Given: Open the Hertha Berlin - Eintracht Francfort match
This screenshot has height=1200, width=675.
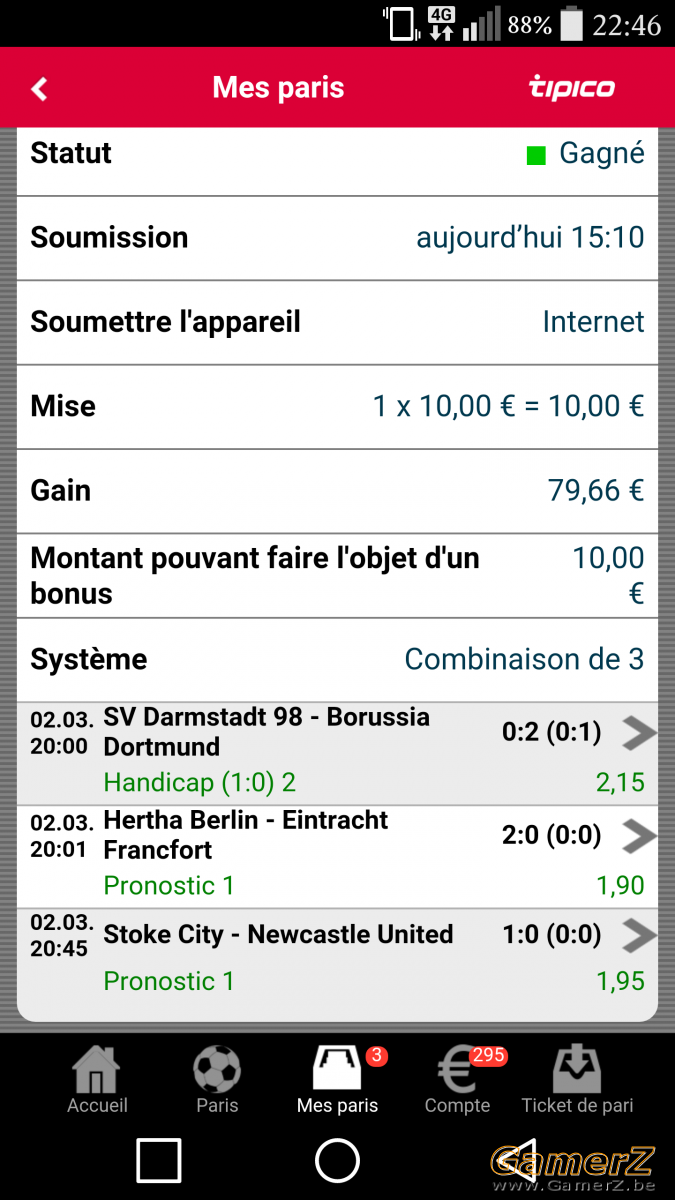Looking at the screenshot, I should click(x=337, y=856).
